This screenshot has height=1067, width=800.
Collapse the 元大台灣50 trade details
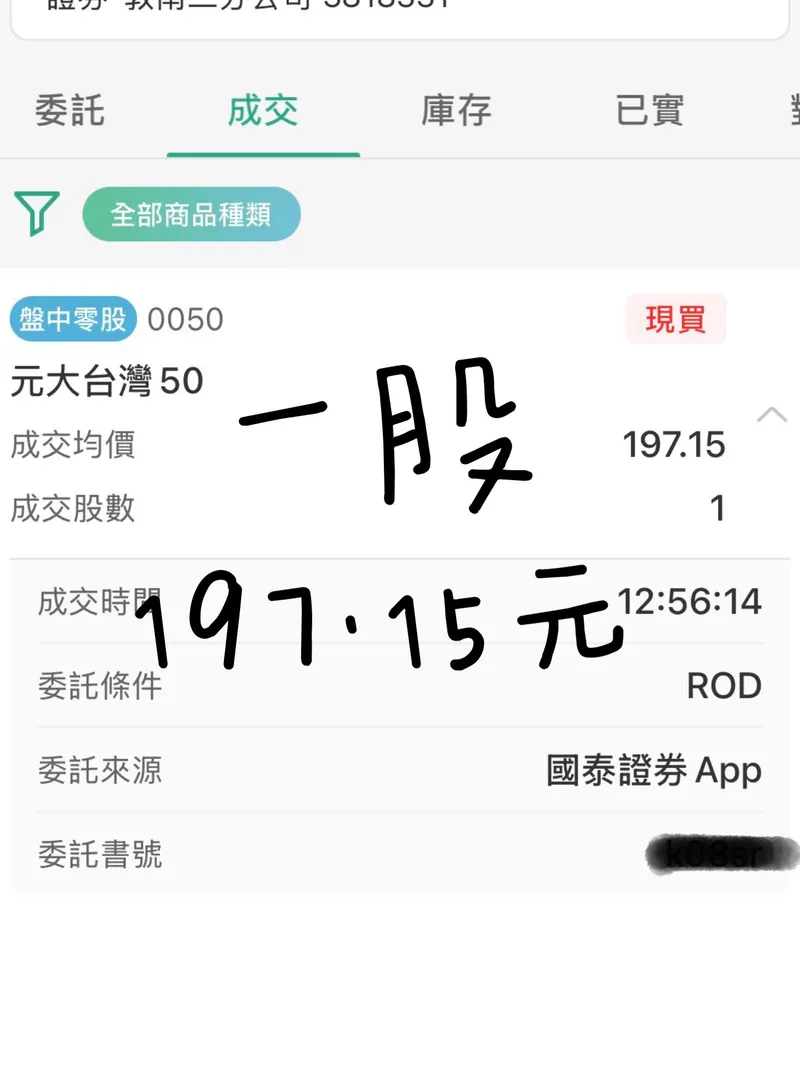click(772, 414)
